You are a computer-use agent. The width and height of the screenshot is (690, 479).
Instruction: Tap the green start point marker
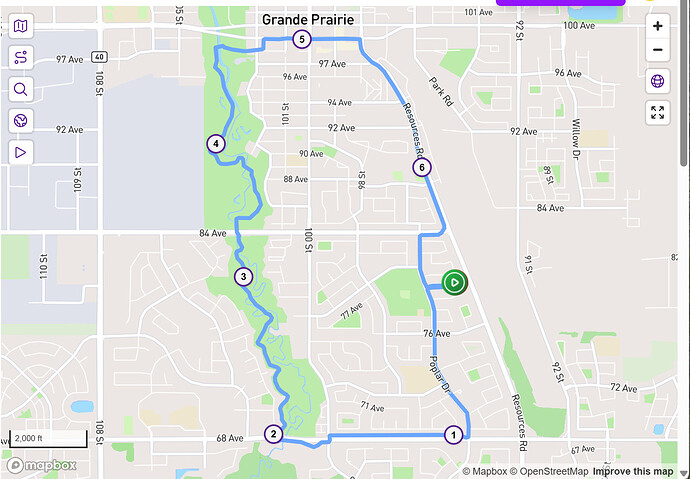click(x=454, y=283)
